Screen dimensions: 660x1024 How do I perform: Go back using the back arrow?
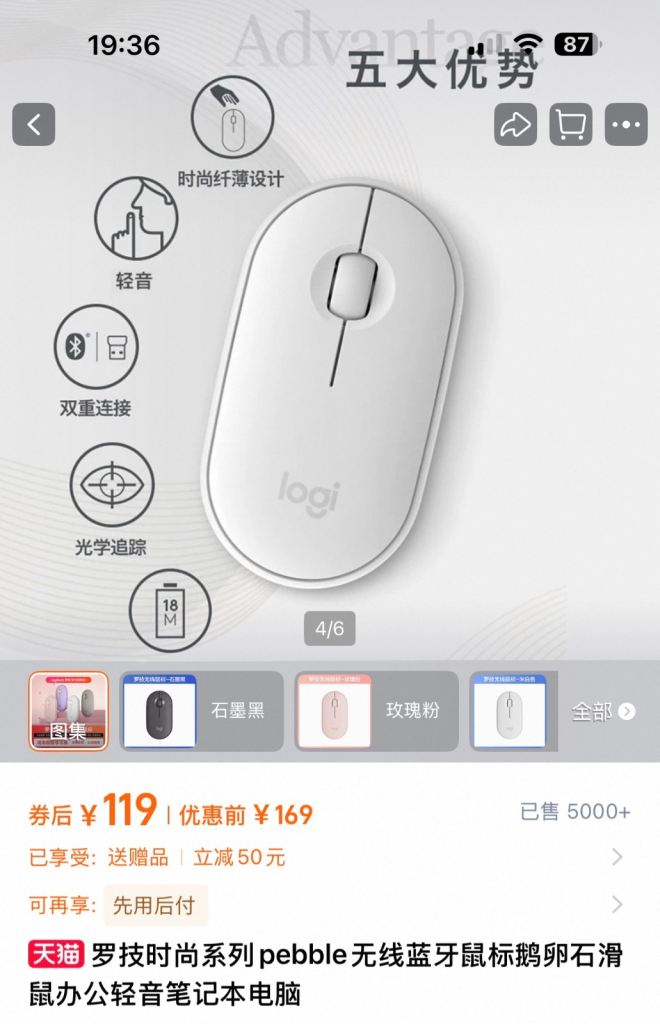click(x=34, y=125)
